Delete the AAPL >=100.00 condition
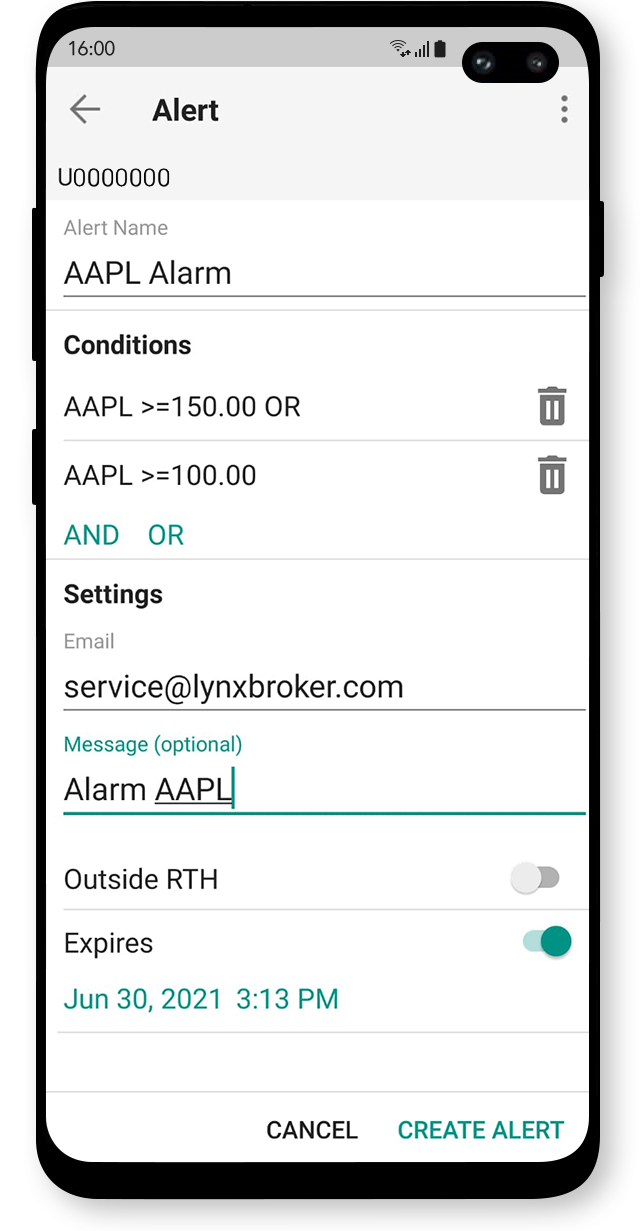Viewport: 640px width, 1231px height. pyautogui.click(x=552, y=475)
